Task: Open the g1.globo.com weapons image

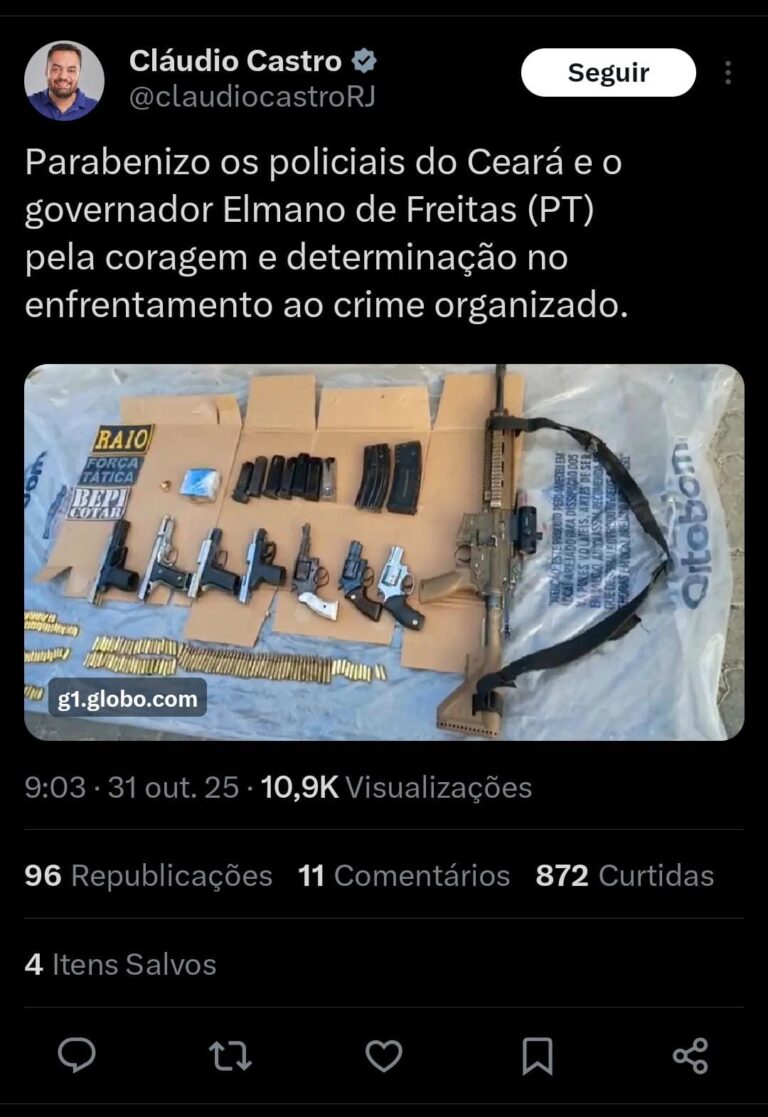Action: [384, 551]
